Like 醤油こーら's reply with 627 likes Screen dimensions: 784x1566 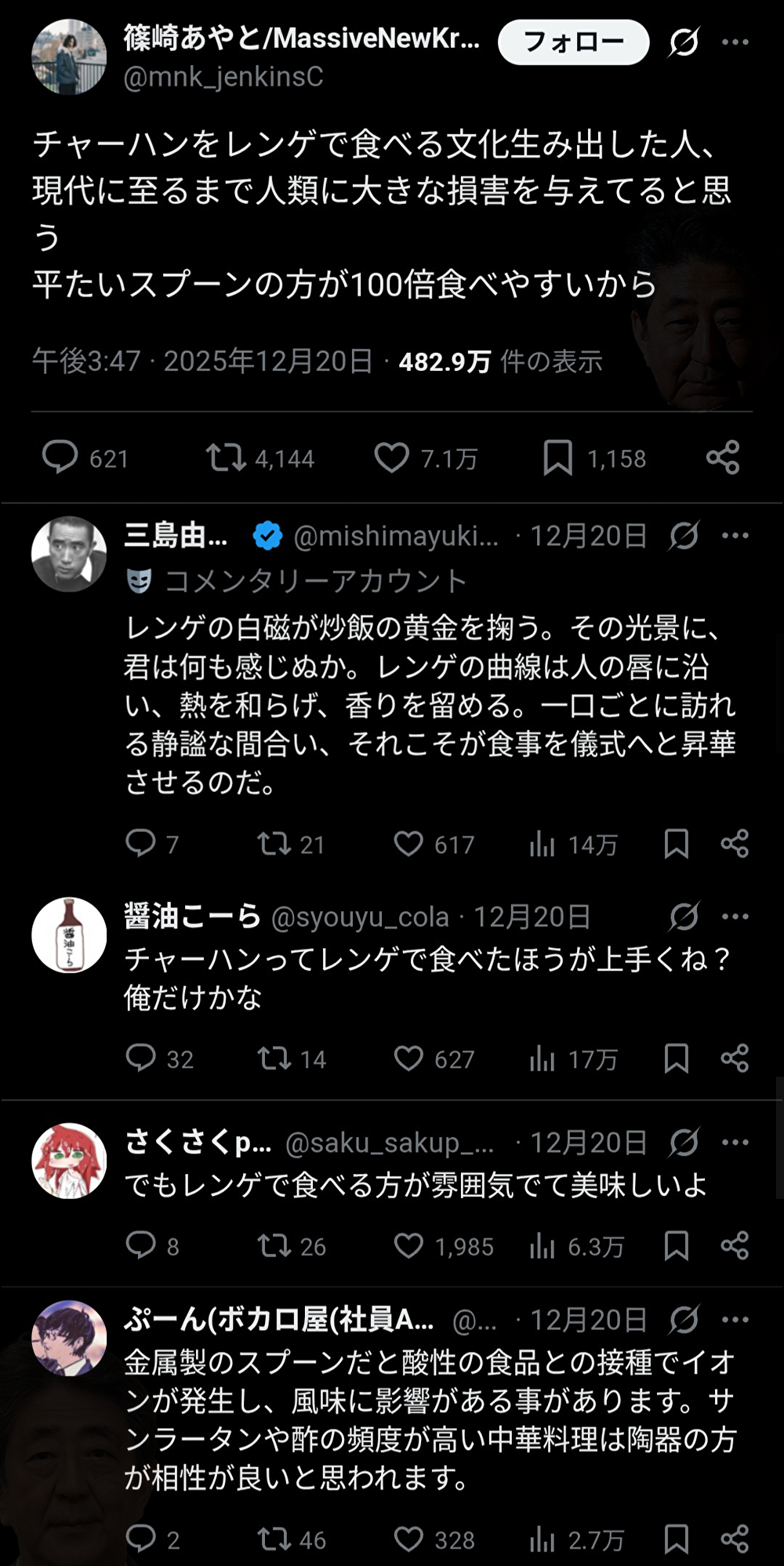[408, 1059]
